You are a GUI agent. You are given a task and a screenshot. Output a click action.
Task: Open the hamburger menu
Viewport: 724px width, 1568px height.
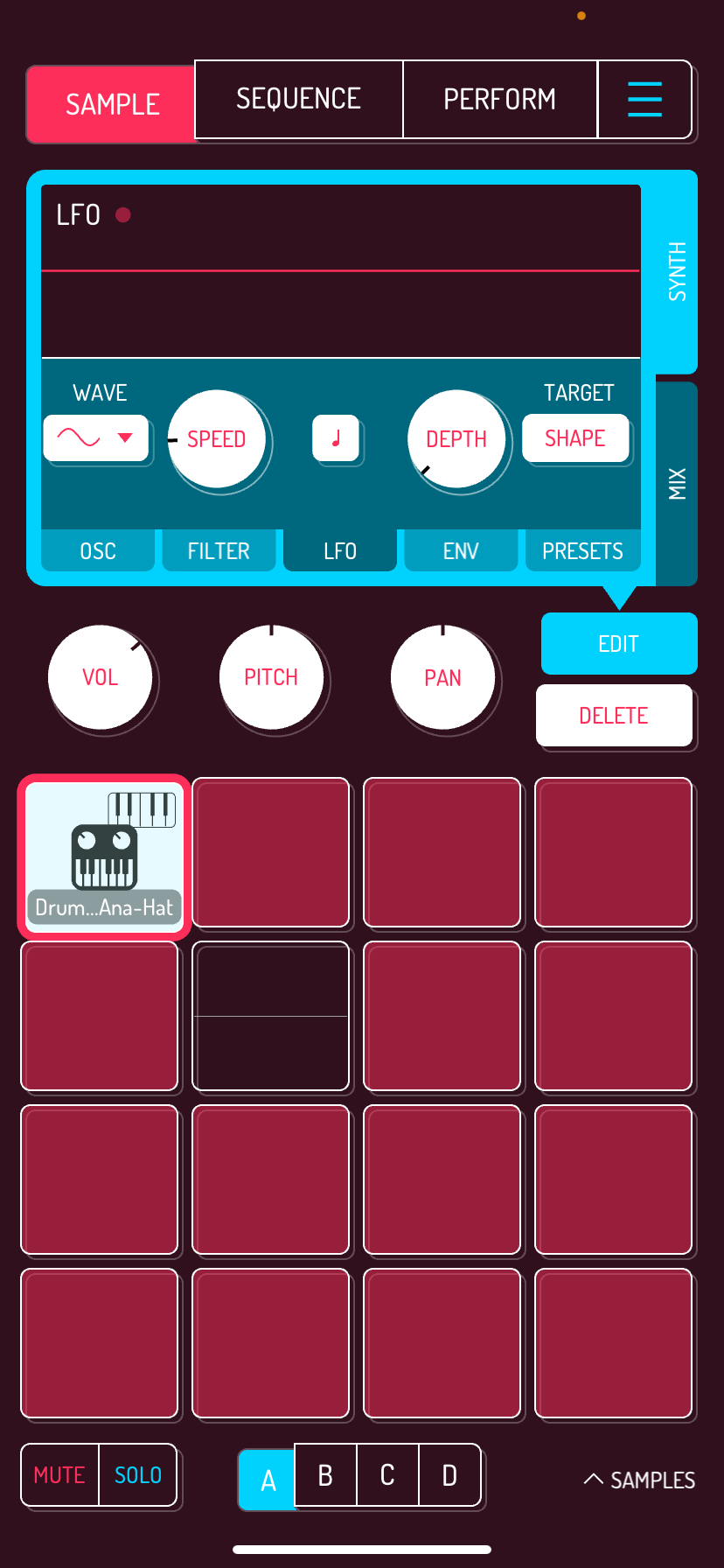tap(644, 99)
